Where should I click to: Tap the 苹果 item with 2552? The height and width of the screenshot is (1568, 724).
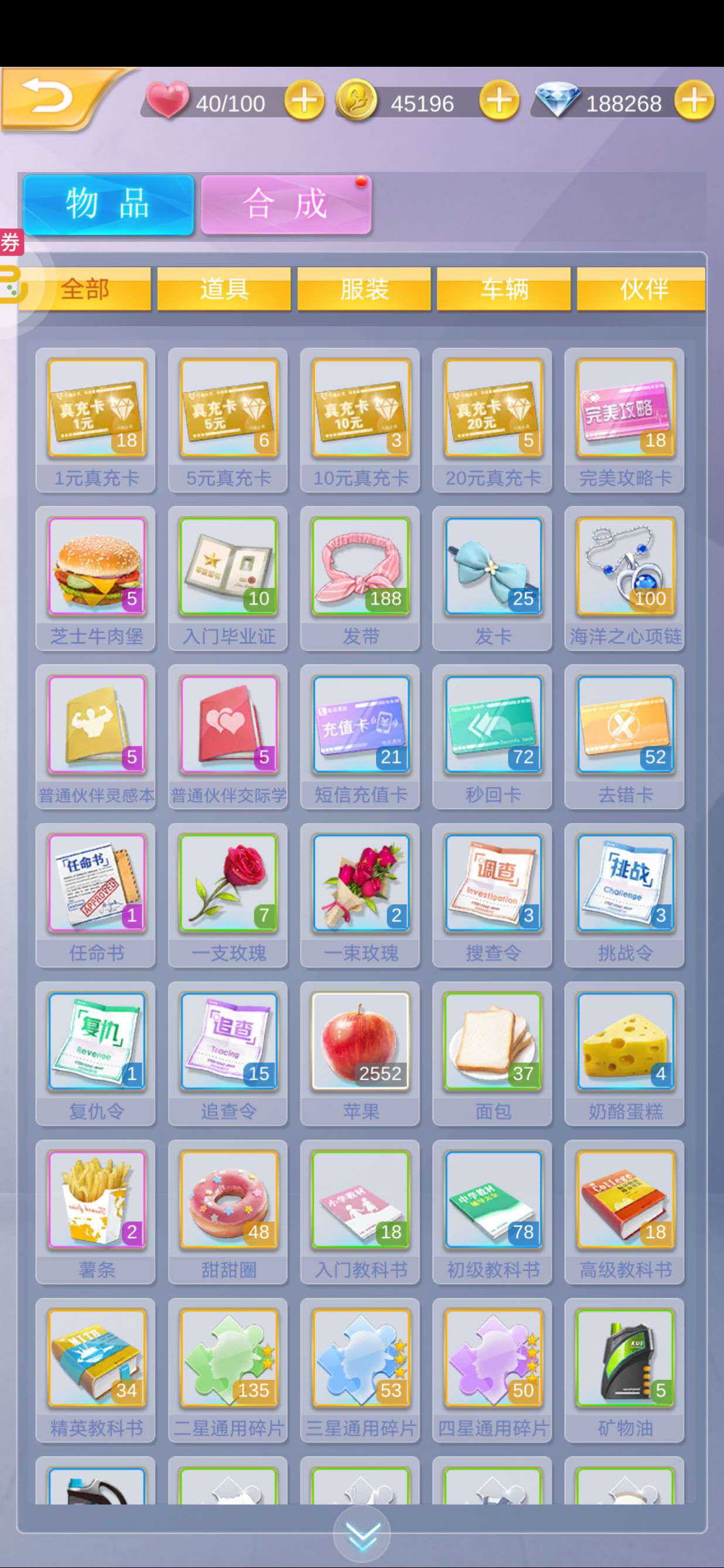[x=360, y=1053]
